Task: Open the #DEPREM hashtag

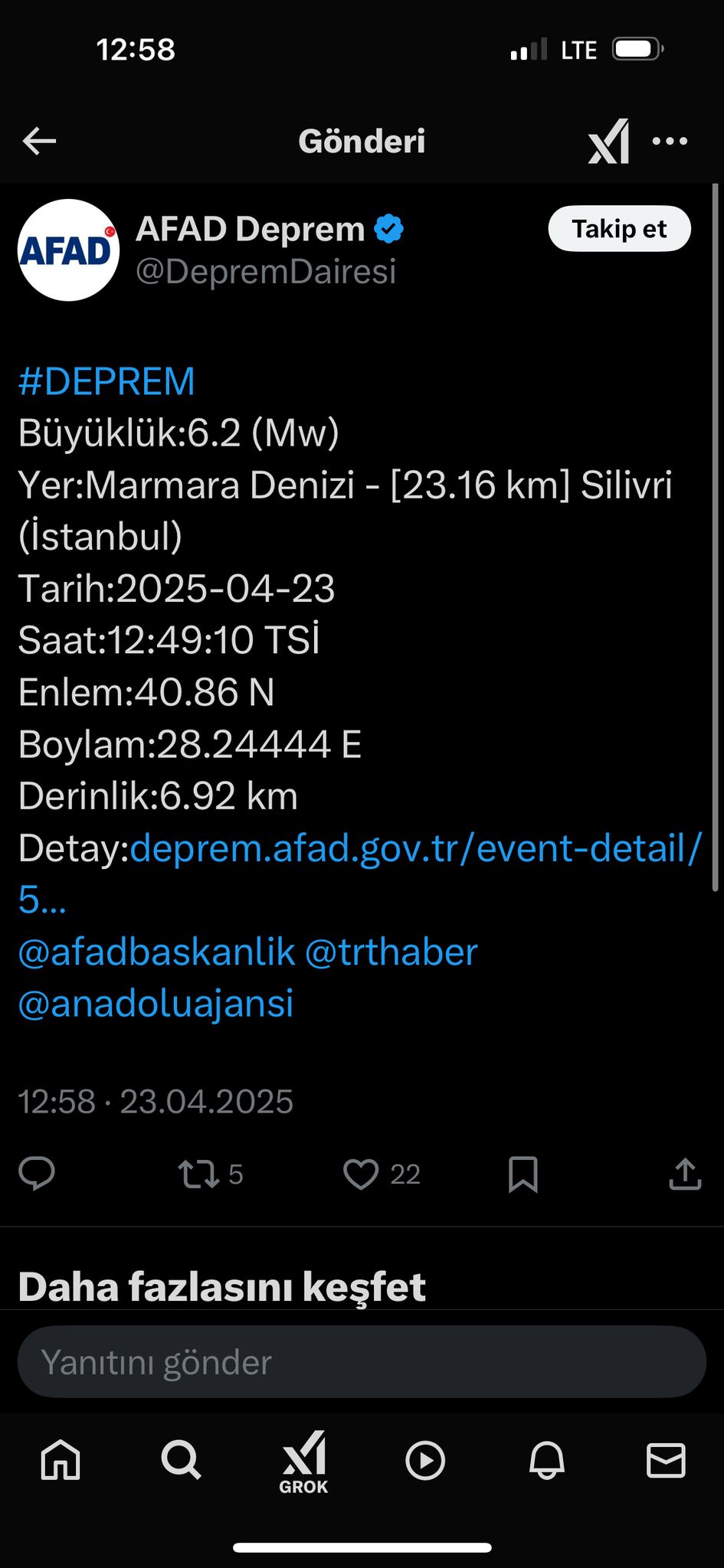Action: tap(106, 381)
